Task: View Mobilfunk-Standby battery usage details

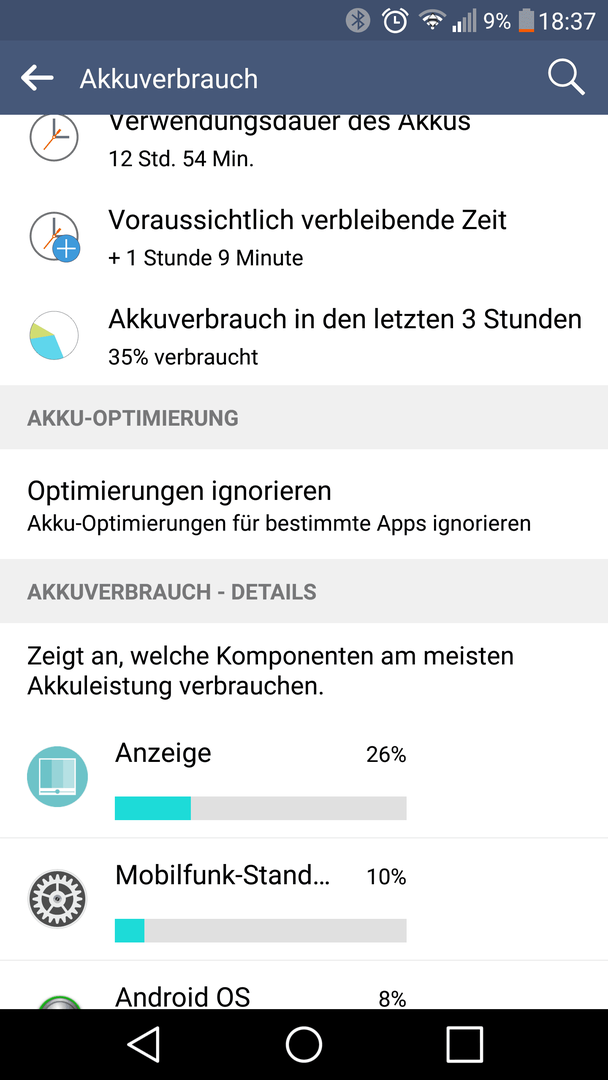Action: tap(260, 900)
